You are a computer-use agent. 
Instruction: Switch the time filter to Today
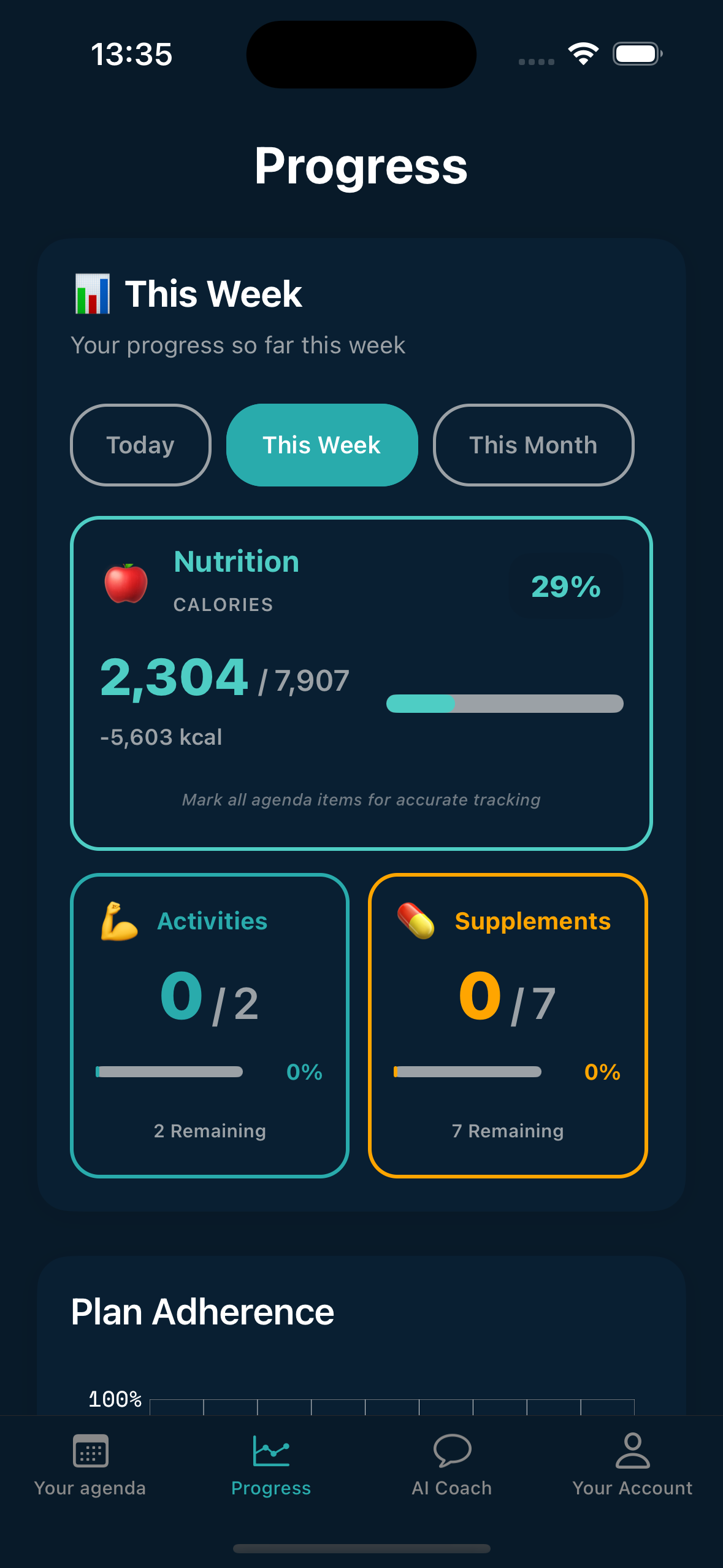140,445
